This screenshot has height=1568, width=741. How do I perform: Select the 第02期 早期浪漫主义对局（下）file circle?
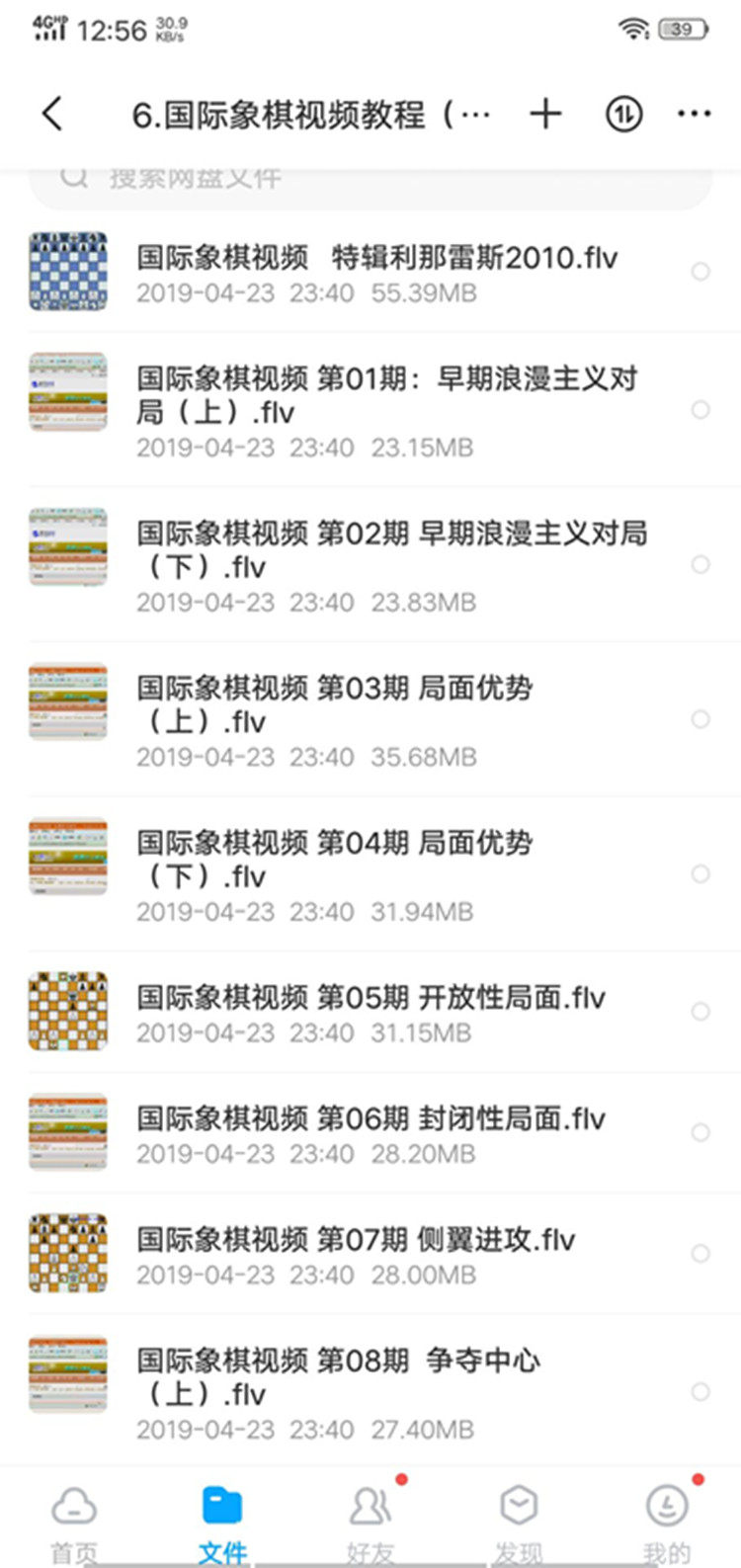pos(700,564)
